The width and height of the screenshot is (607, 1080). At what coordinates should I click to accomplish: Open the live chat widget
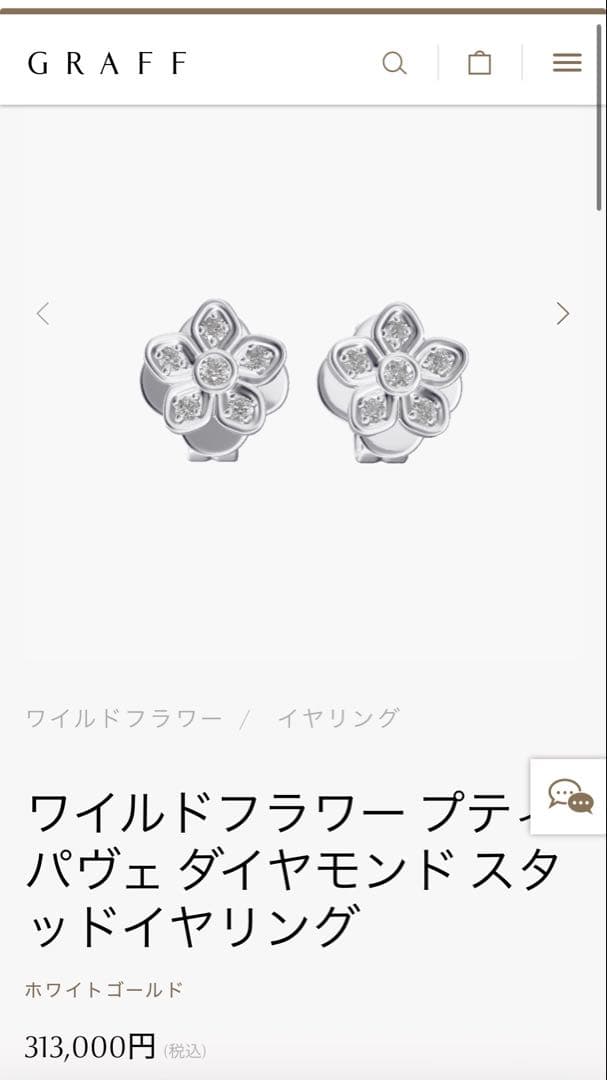pos(570,797)
